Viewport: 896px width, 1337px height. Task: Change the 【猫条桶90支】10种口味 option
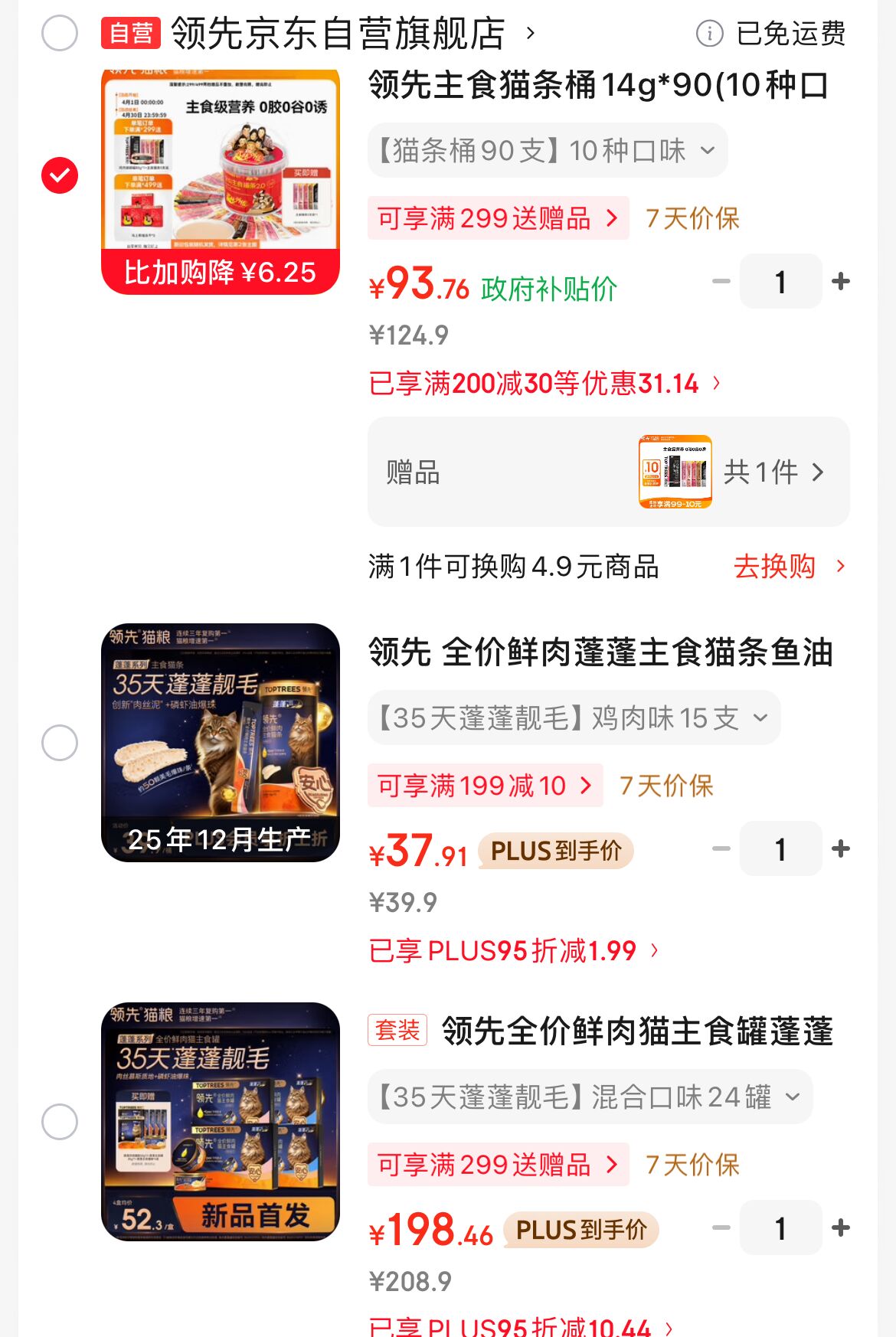click(x=547, y=151)
